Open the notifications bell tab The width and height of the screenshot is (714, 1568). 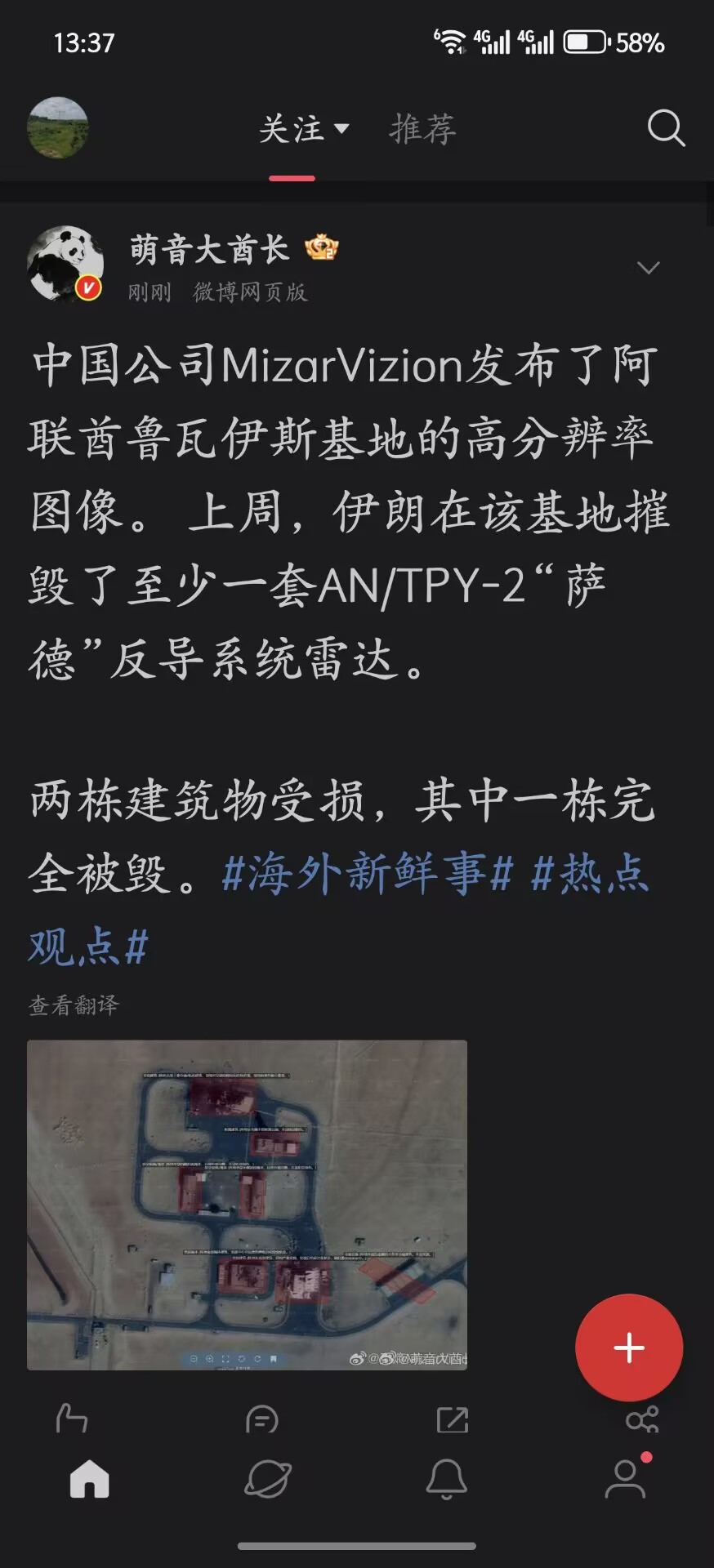click(x=446, y=1478)
